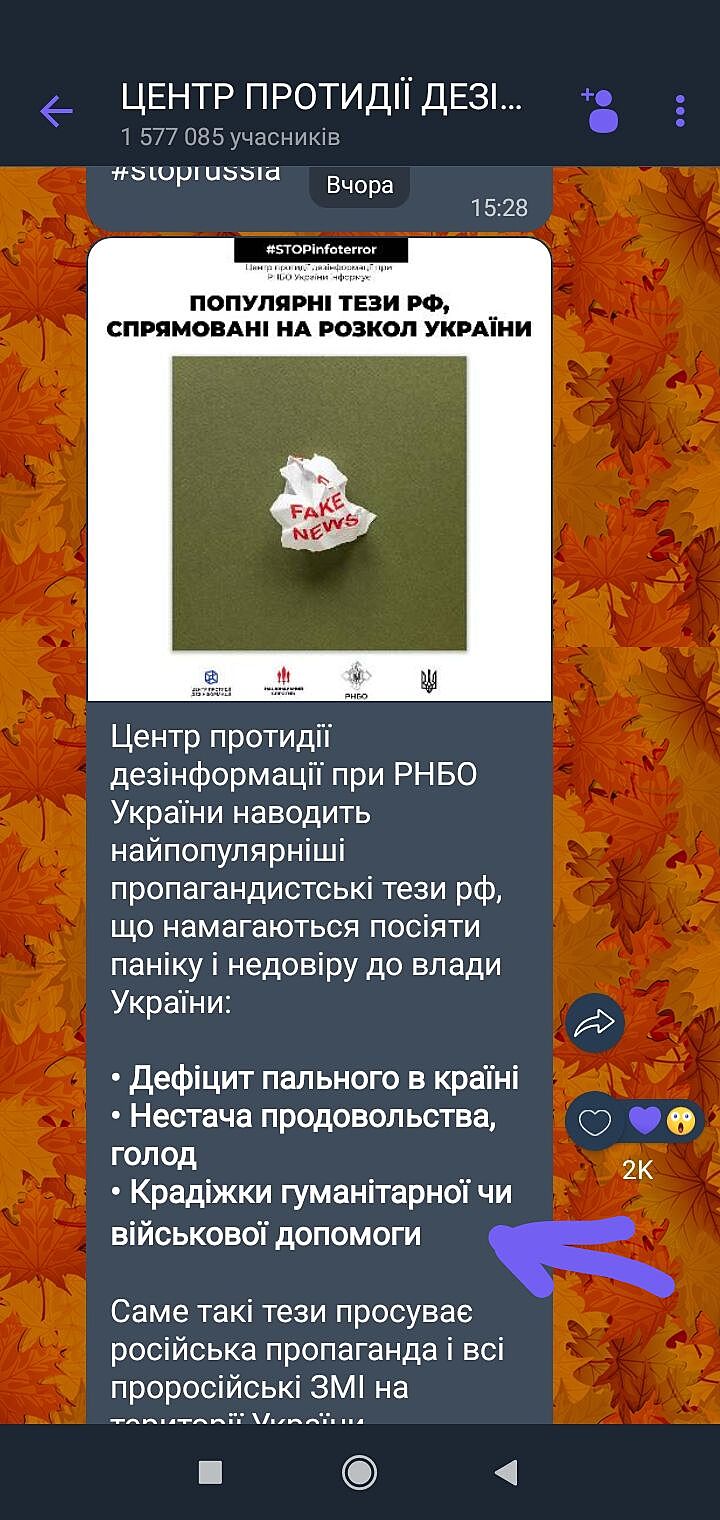Forward the post with the share arrow

tap(595, 1023)
